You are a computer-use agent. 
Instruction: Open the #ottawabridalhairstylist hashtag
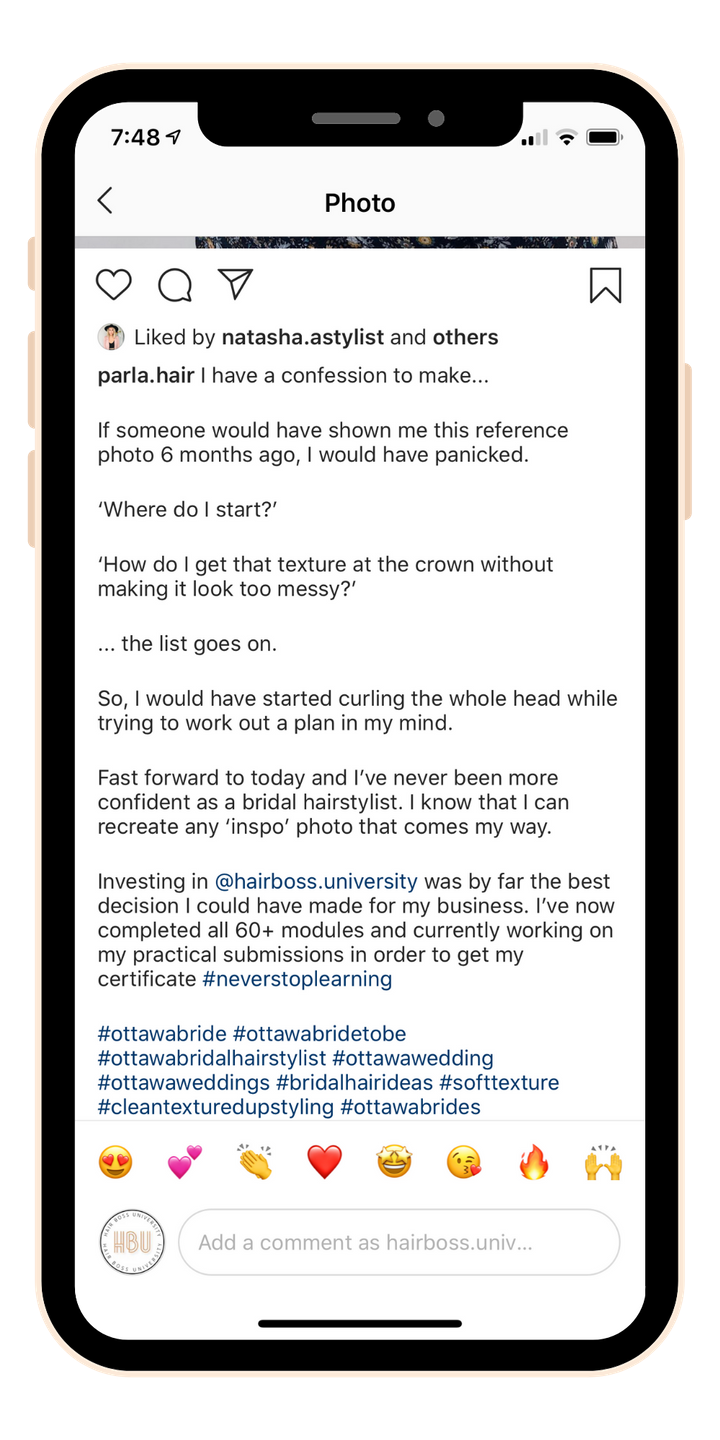(212, 1058)
